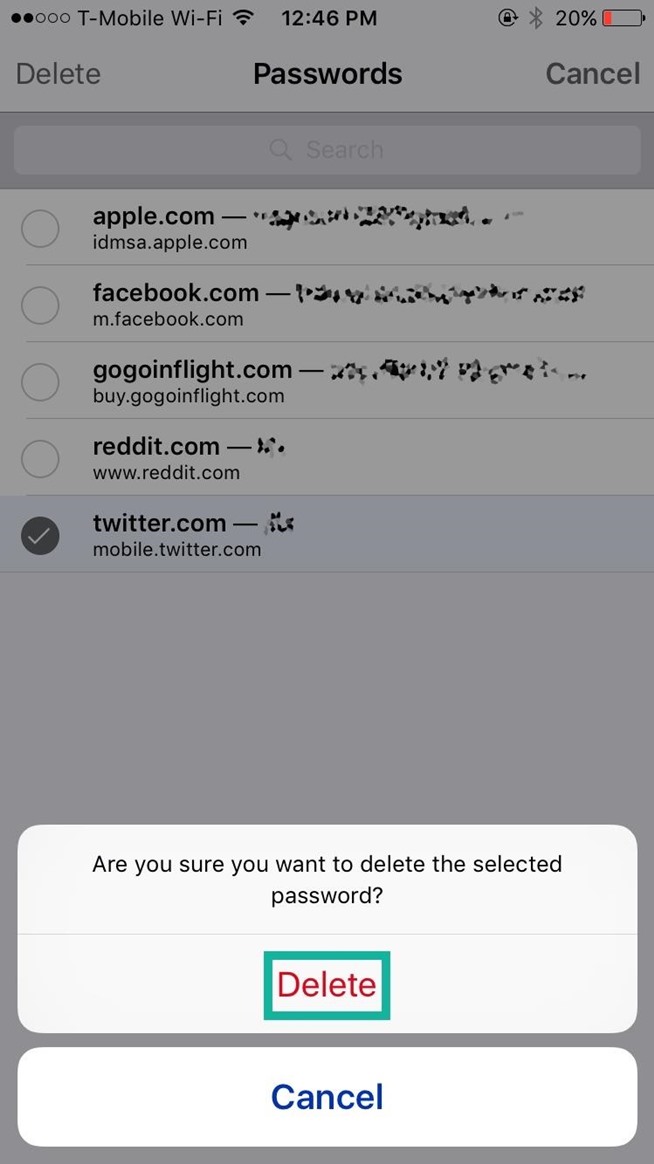Confirm deletion with the red Delete button
Image resolution: width=654 pixels, height=1164 pixels.
click(327, 985)
